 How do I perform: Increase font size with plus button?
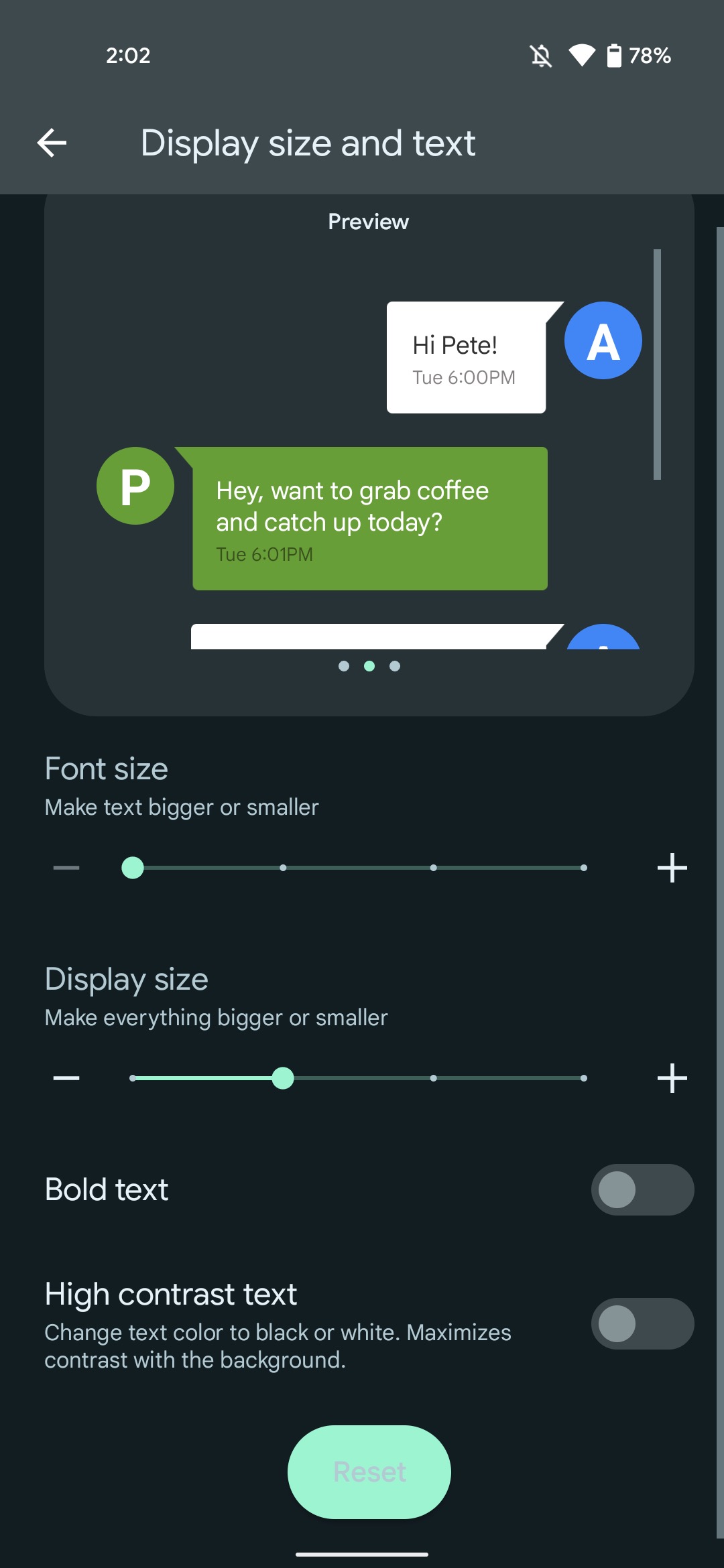[x=672, y=868]
